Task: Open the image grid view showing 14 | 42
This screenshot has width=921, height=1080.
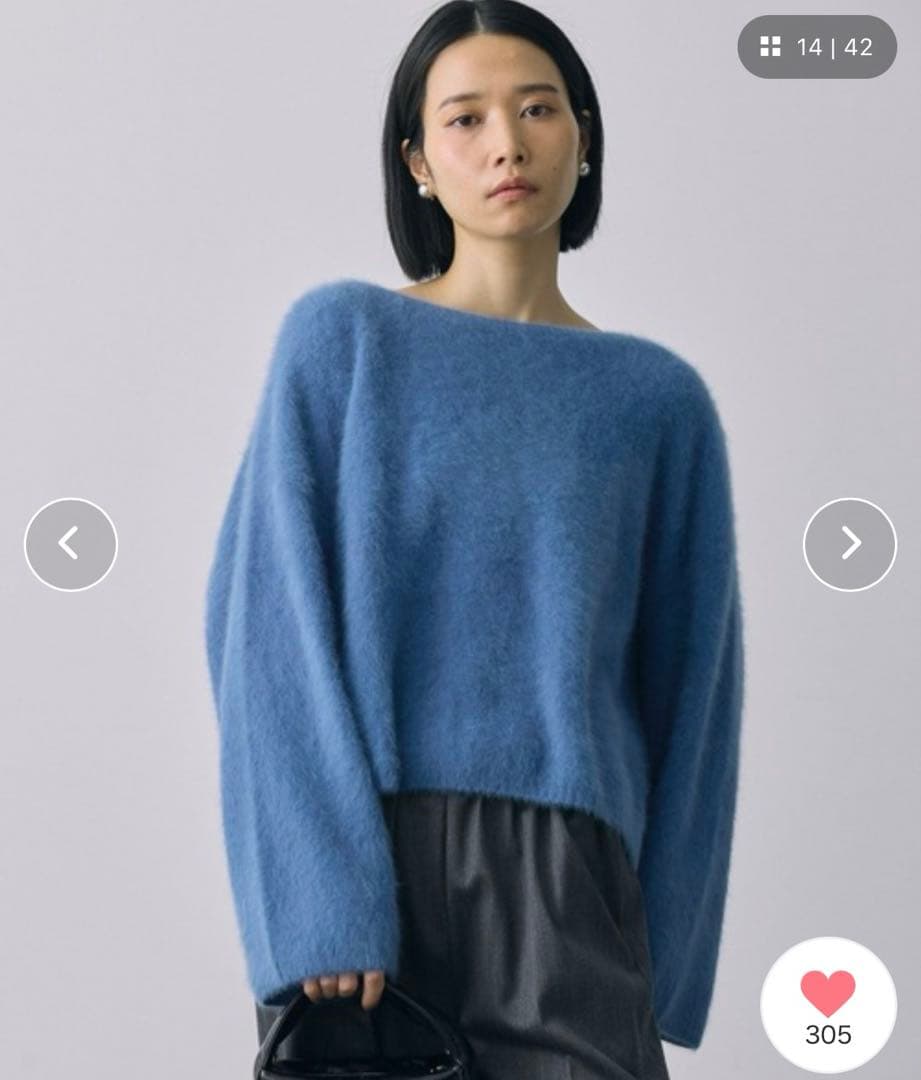Action: [816, 47]
